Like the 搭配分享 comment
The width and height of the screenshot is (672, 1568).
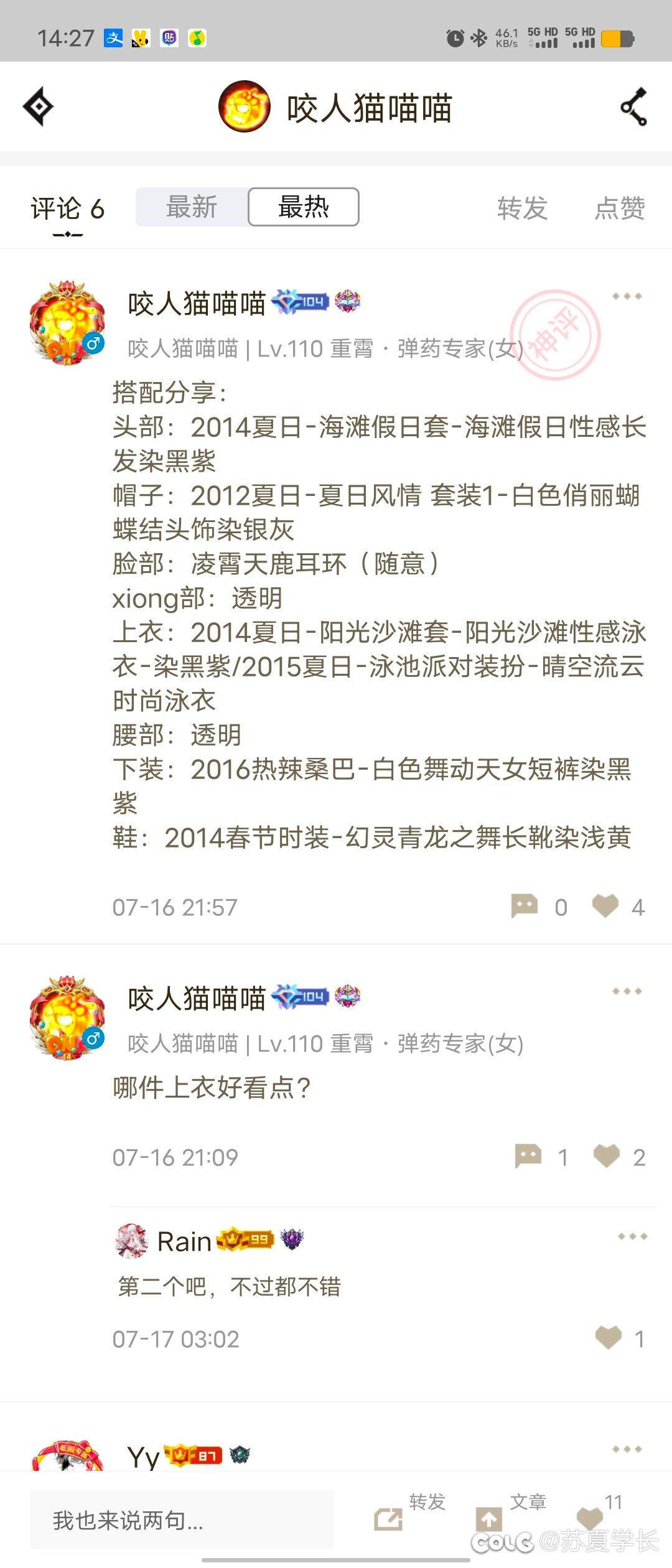coord(605,906)
